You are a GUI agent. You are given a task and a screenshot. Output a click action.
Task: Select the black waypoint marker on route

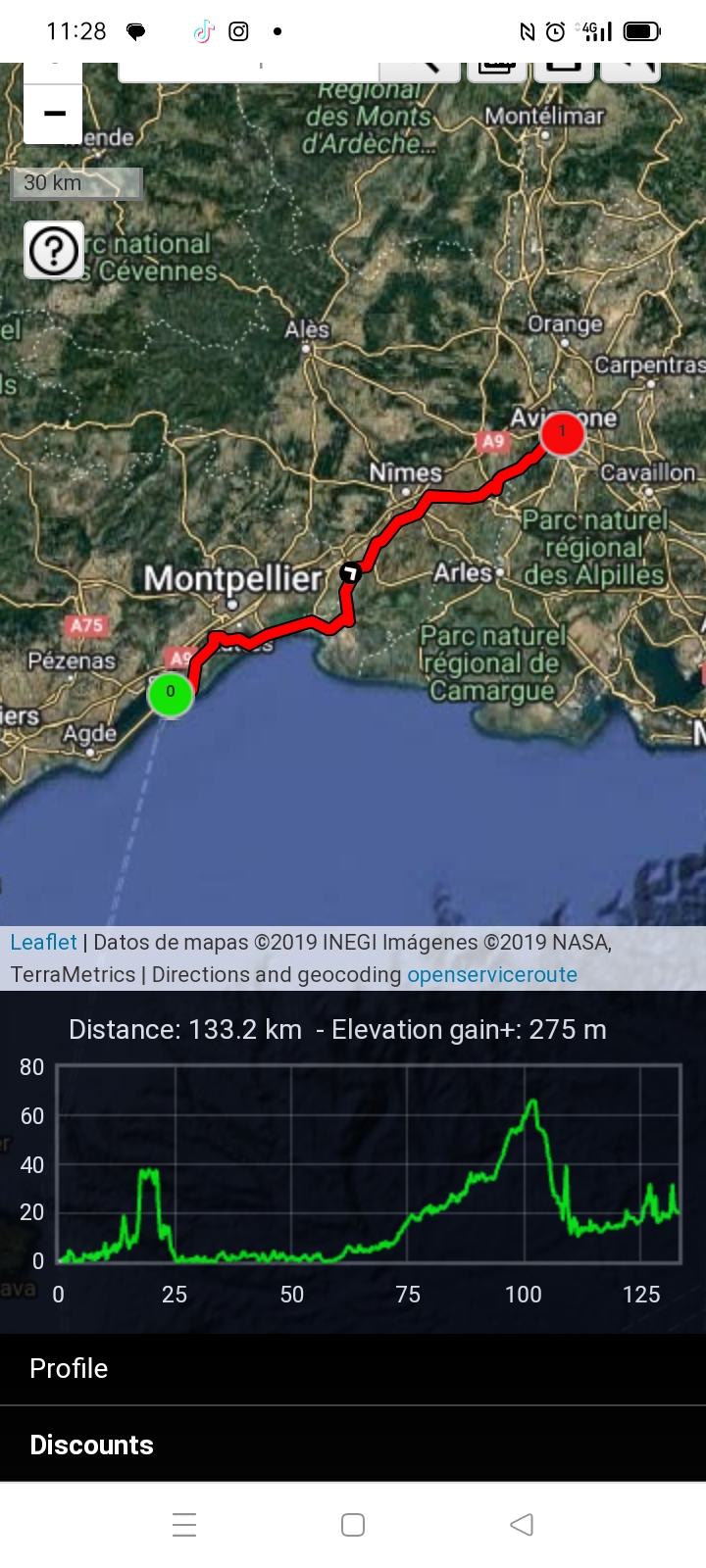coord(349,573)
